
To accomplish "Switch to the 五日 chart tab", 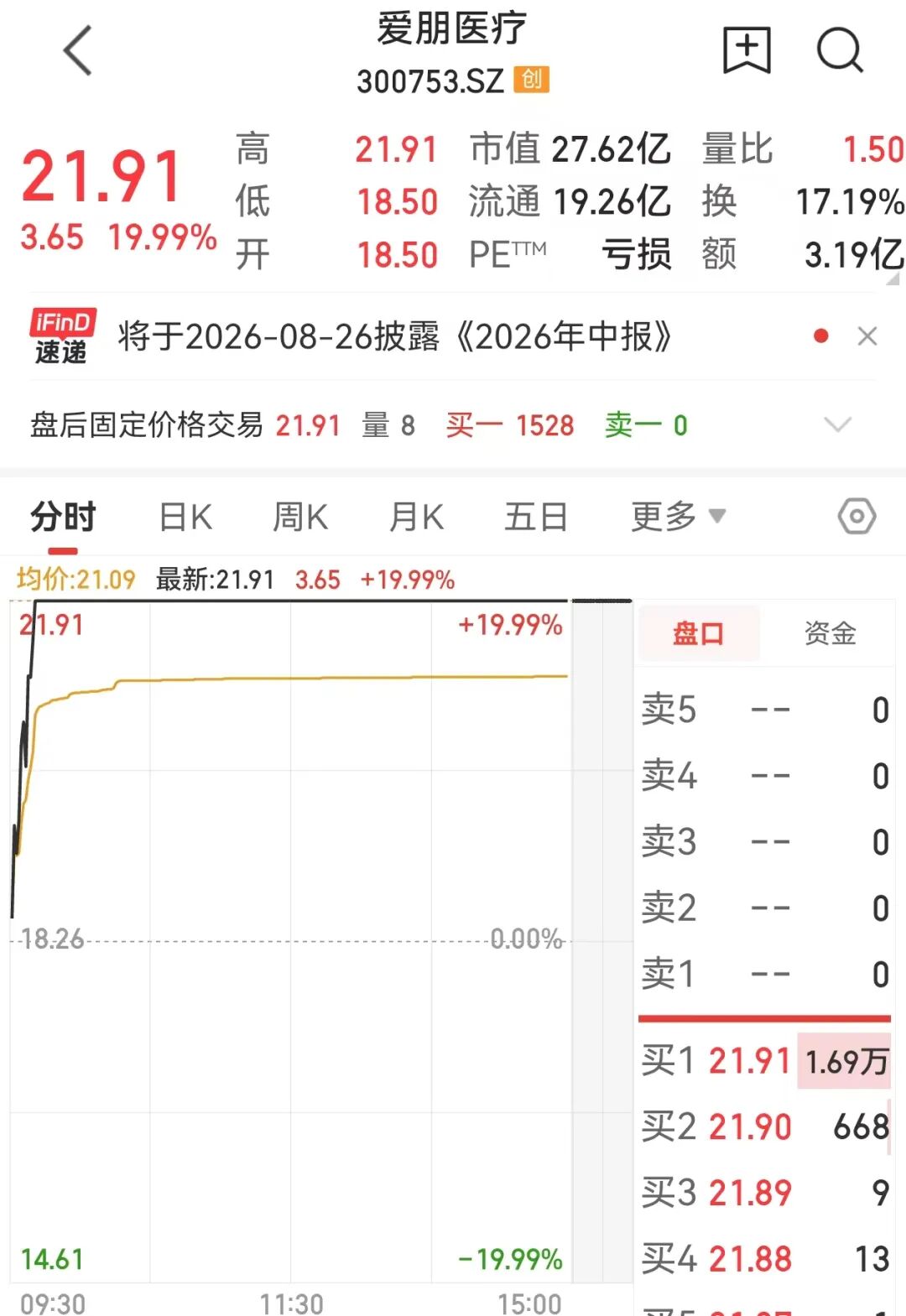I will [535, 517].
